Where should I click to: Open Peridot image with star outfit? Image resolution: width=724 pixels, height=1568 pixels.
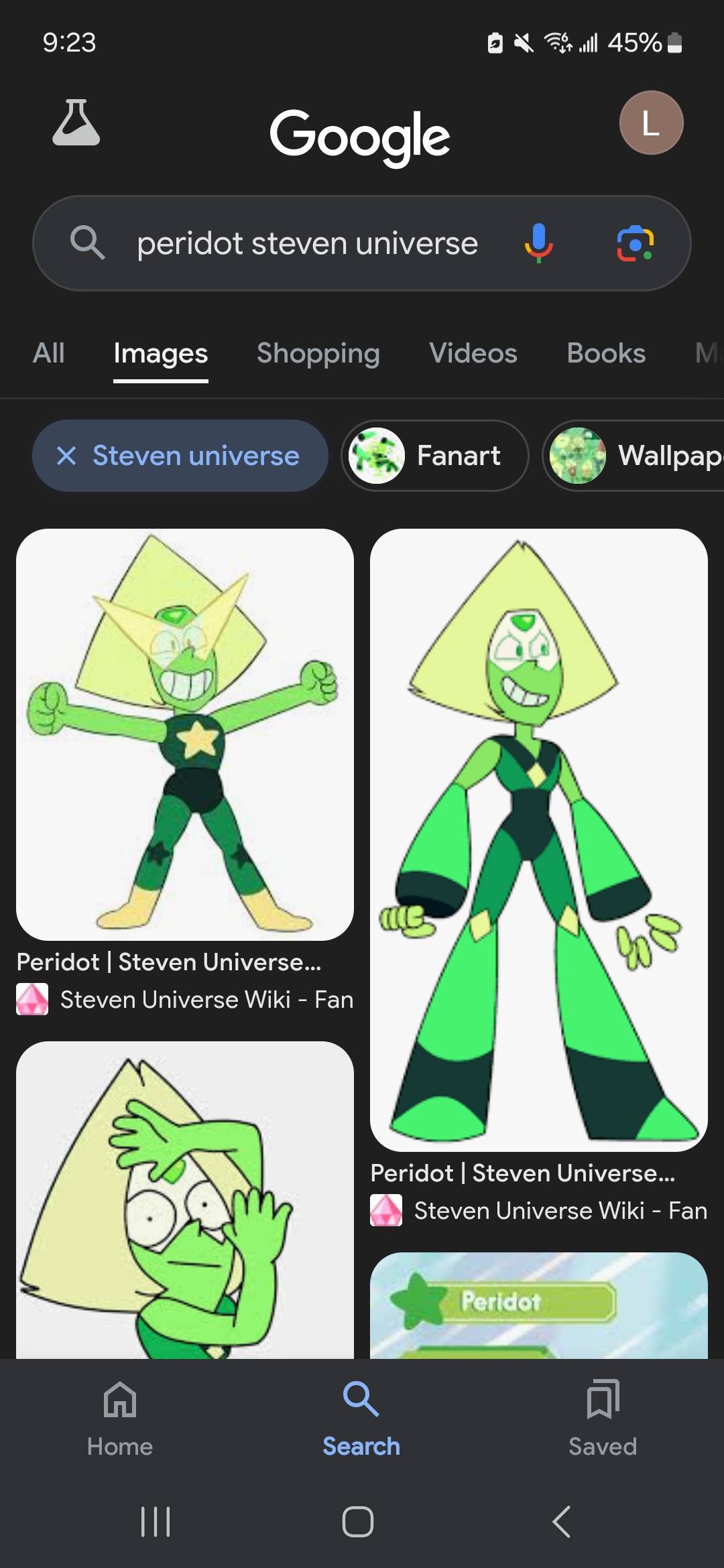coord(185,734)
